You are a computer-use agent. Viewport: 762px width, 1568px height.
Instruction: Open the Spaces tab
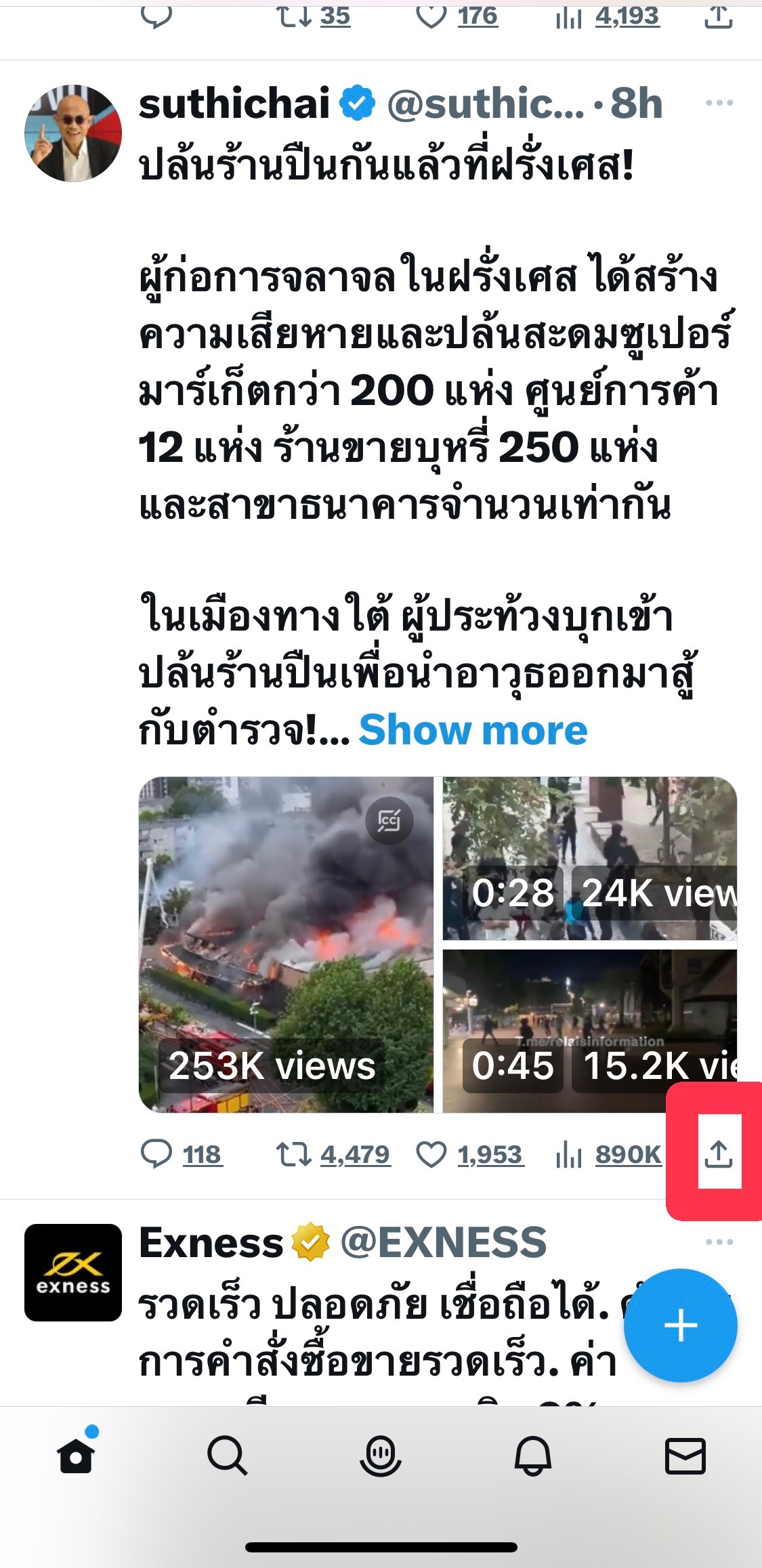pos(381,1455)
